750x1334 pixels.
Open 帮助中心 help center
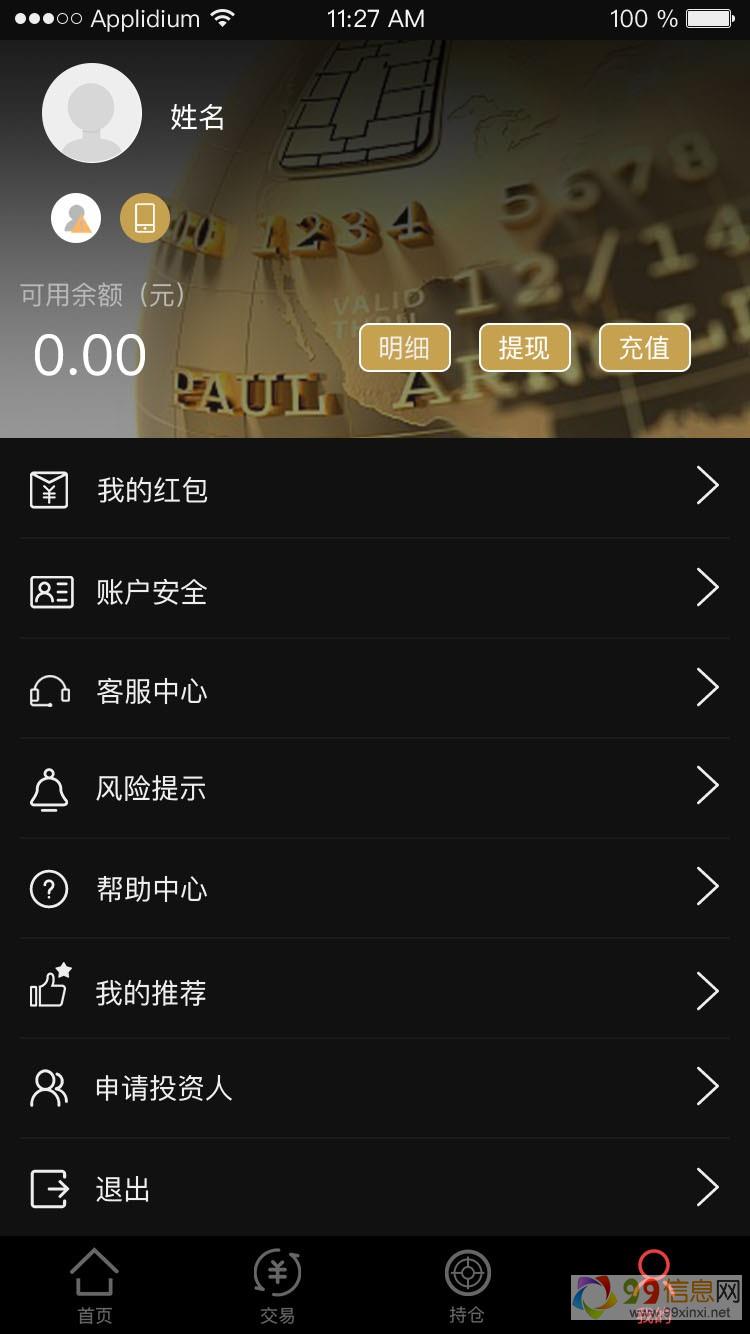[x=375, y=889]
